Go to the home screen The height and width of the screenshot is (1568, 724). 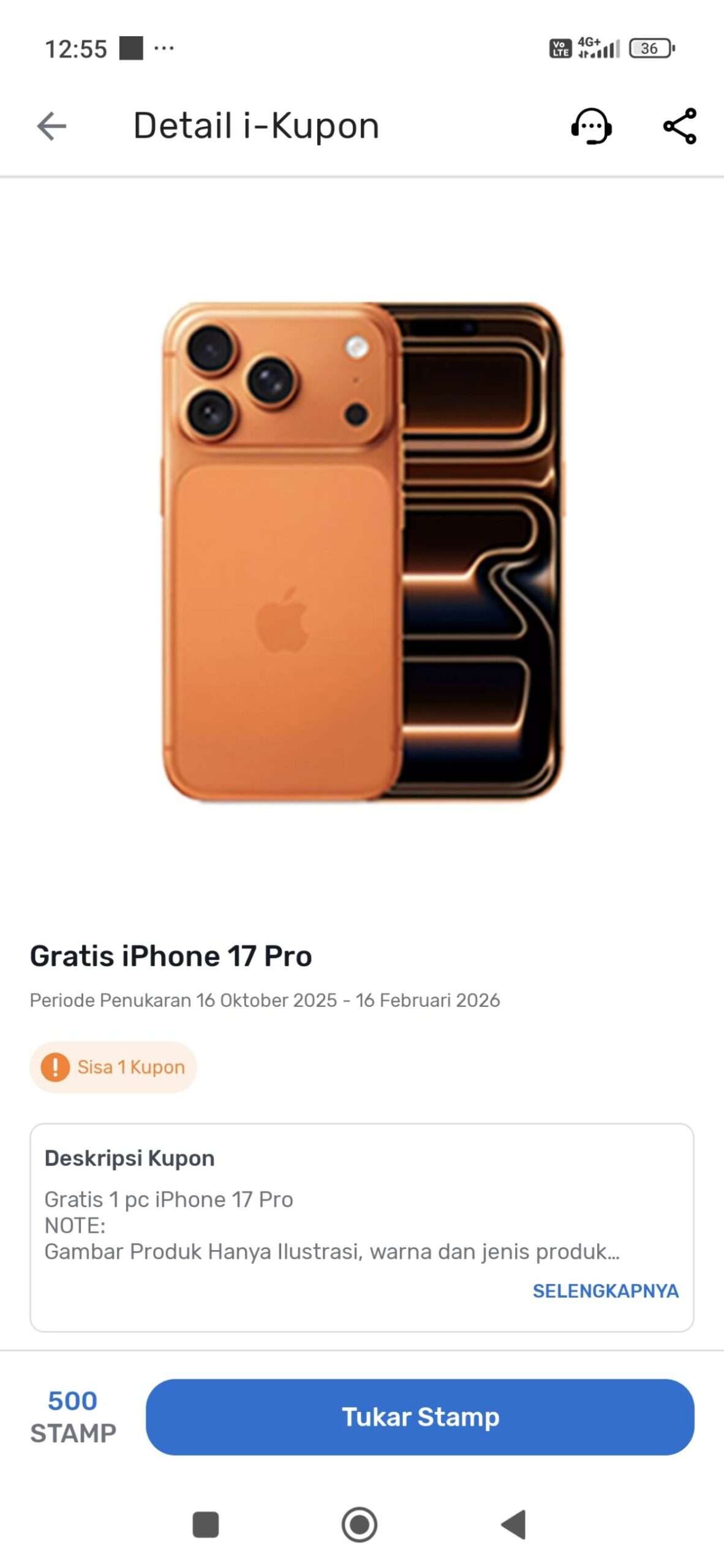[x=360, y=1525]
